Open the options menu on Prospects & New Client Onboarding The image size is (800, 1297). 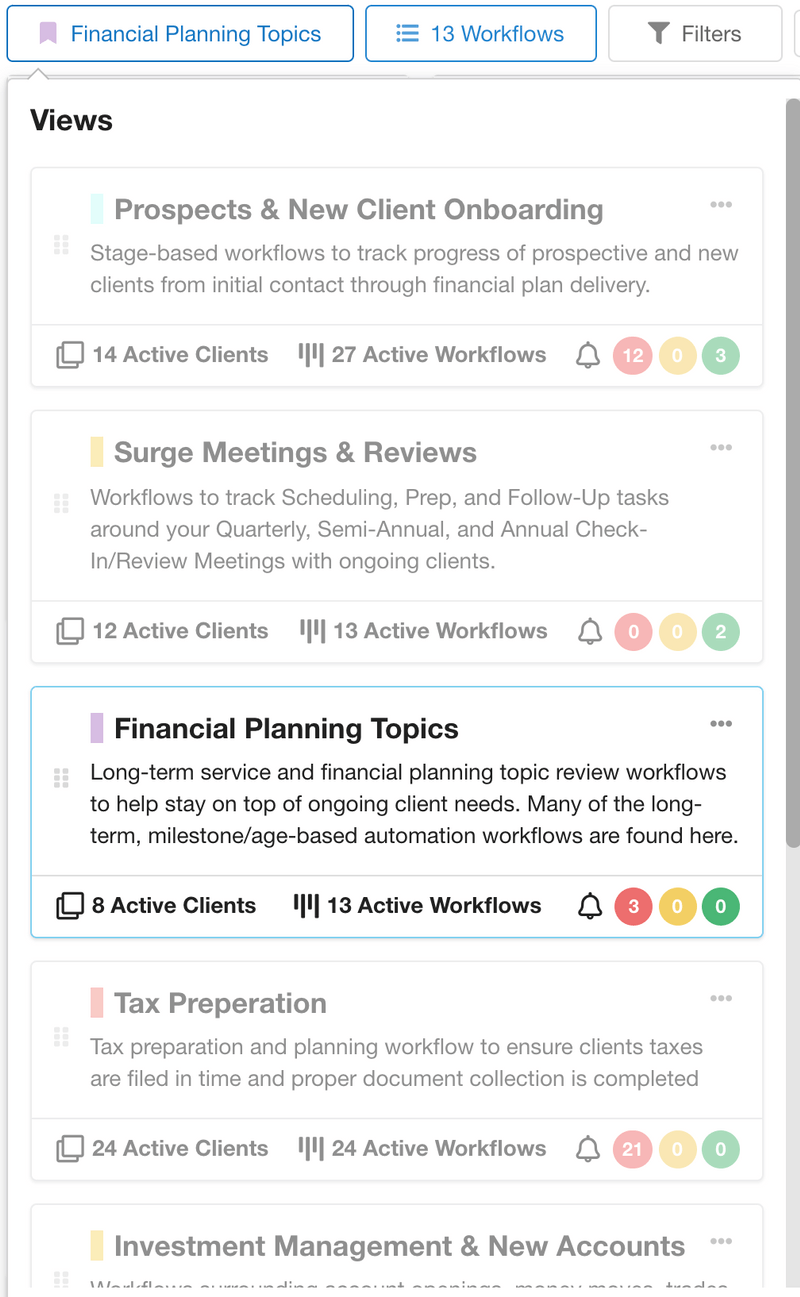coord(721,204)
